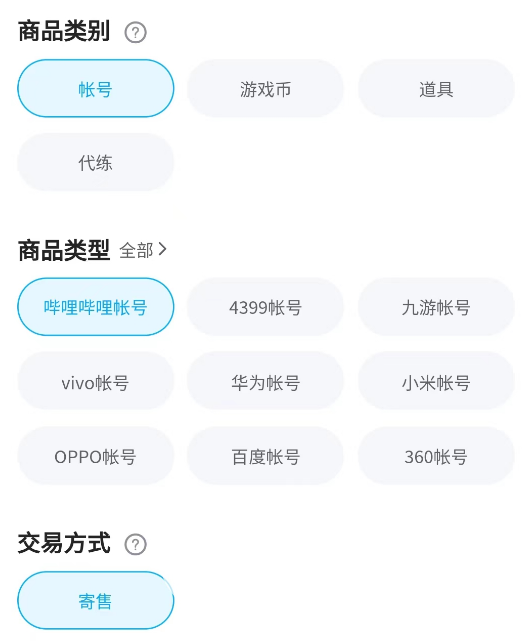Open the help icon beside 交易方式
Viewport: 525px width, 641px height.
(135, 544)
